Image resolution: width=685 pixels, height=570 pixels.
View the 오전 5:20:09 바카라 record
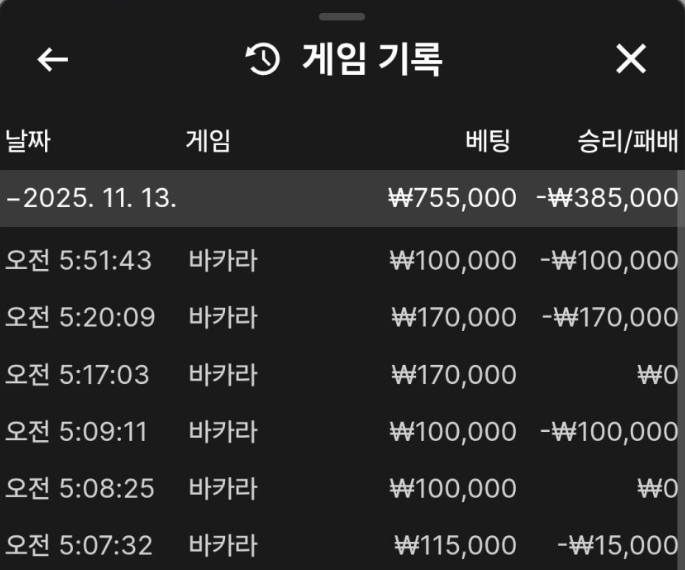click(x=342, y=318)
